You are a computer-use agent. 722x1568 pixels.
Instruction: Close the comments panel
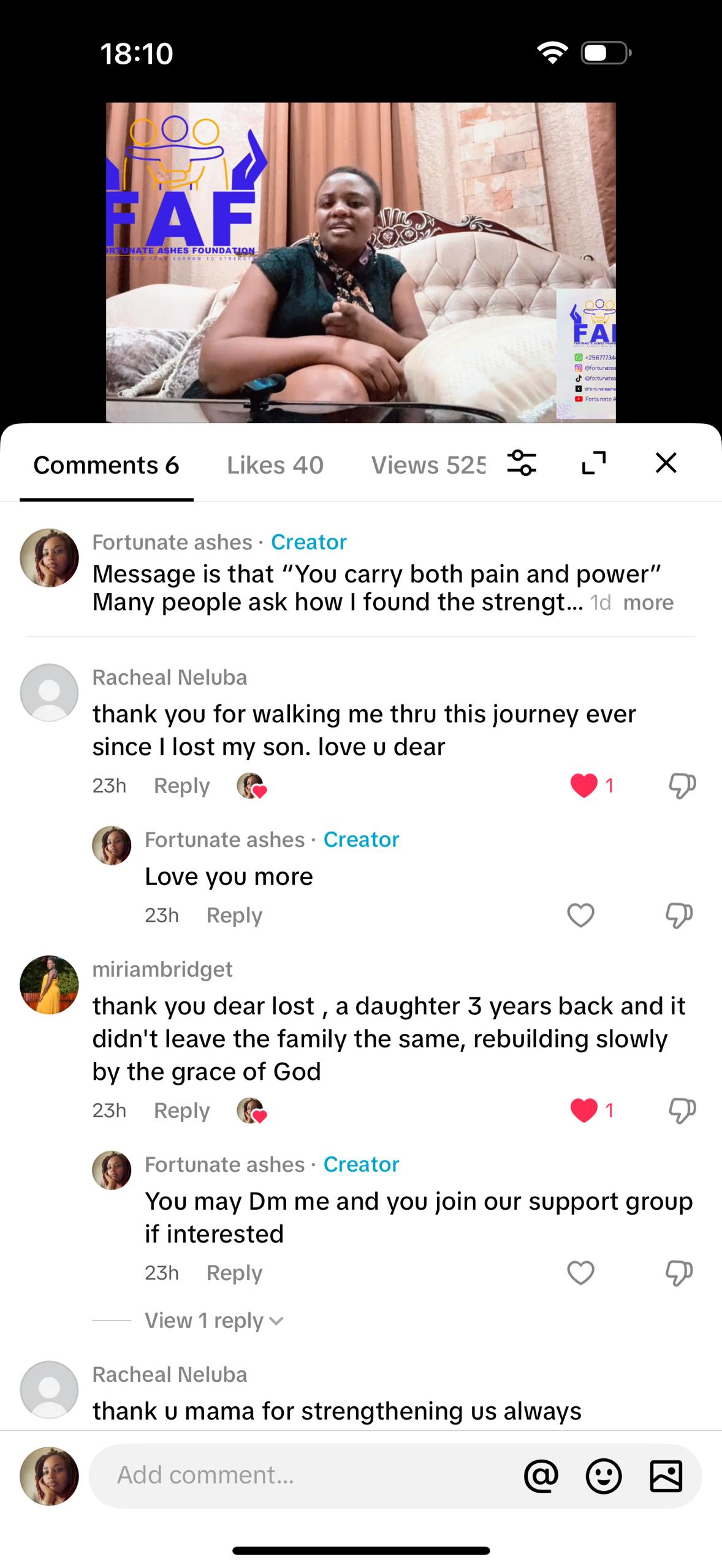(x=666, y=463)
